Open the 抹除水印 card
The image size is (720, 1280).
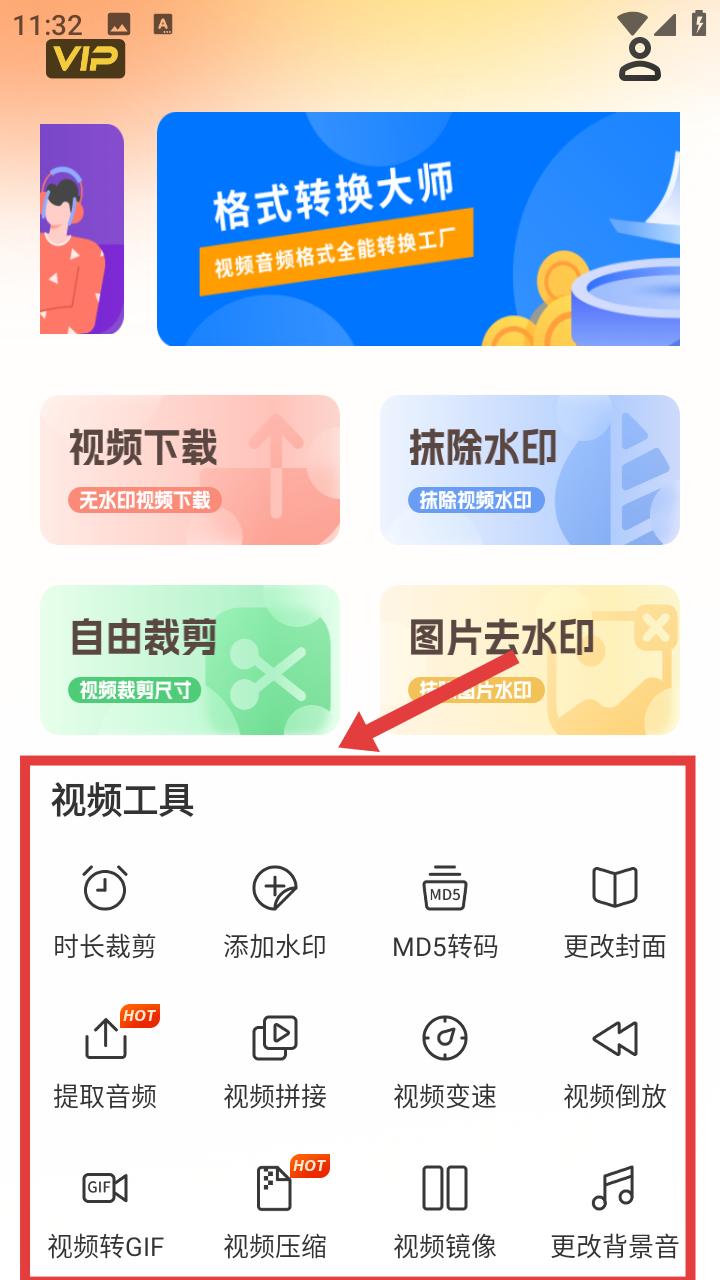[530, 470]
